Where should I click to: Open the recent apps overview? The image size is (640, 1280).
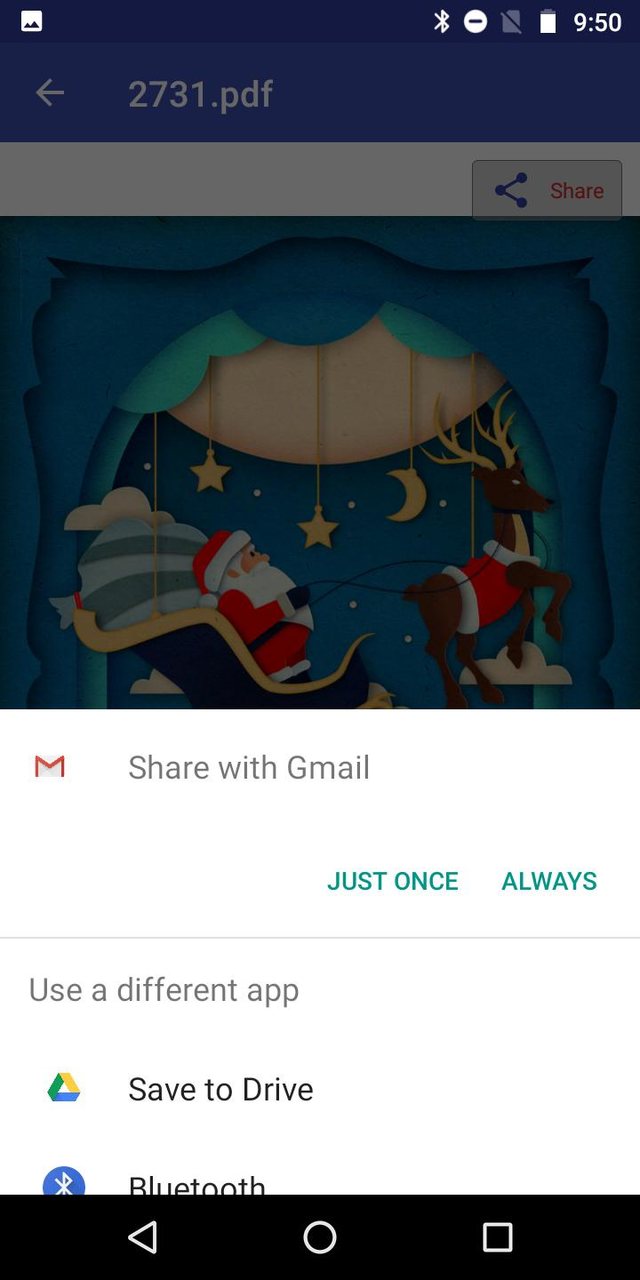click(497, 1237)
